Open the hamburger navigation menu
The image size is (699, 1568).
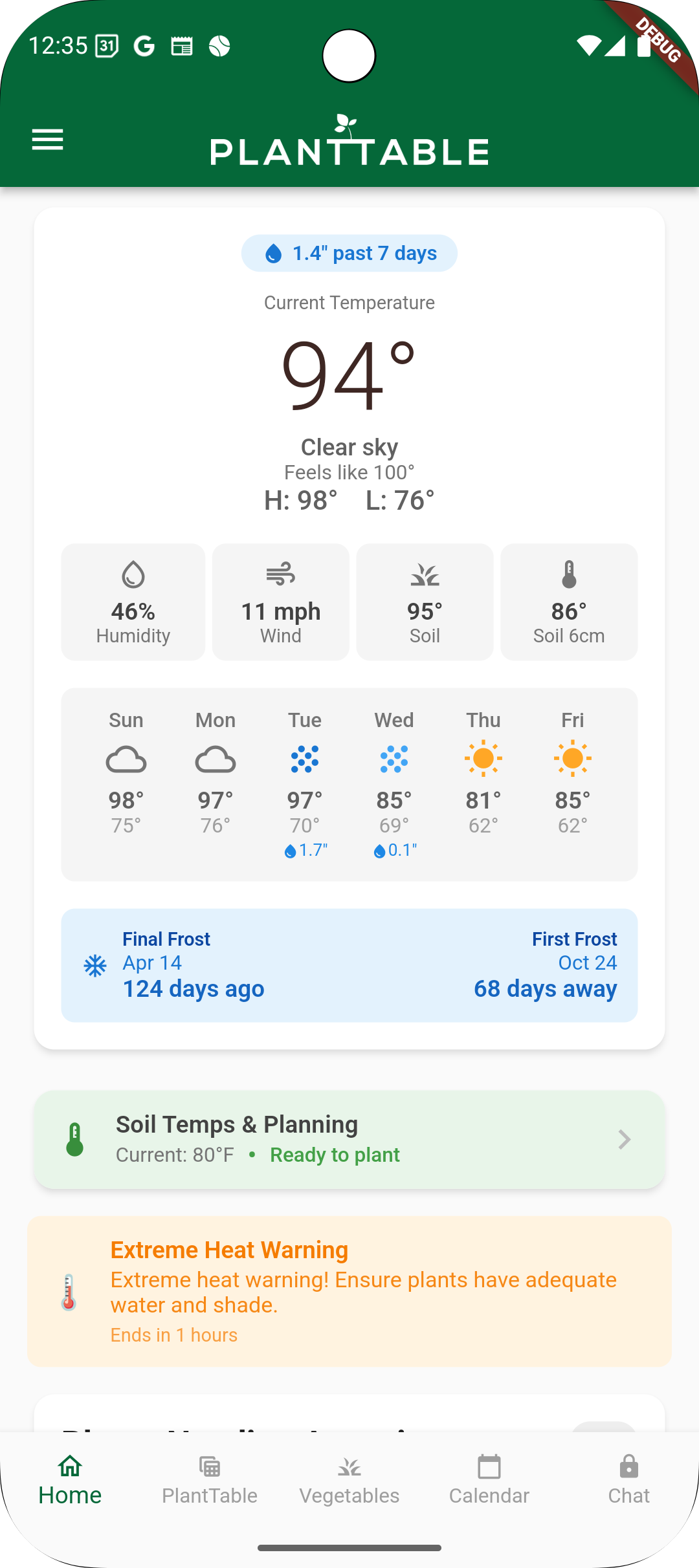[47, 139]
